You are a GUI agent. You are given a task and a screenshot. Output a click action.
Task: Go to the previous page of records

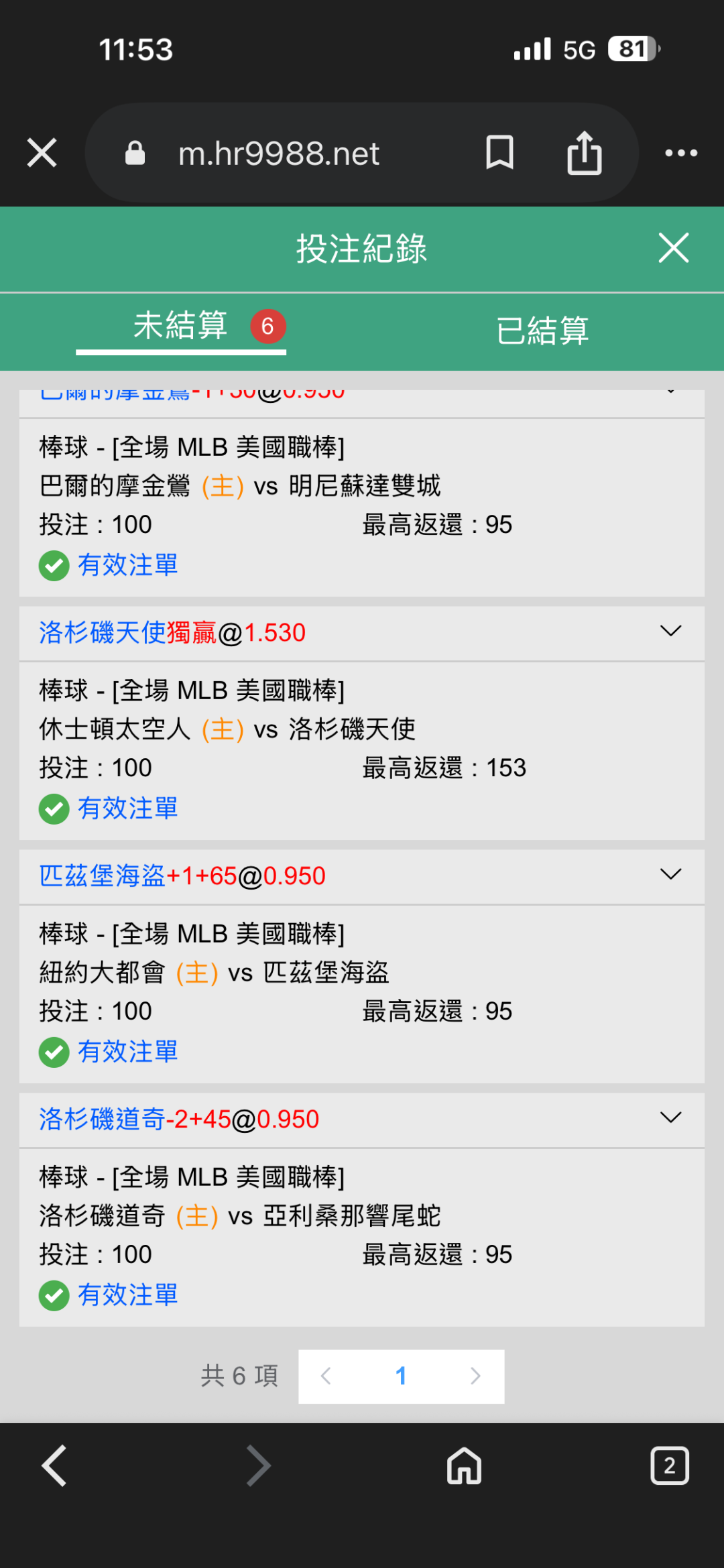click(x=326, y=1376)
